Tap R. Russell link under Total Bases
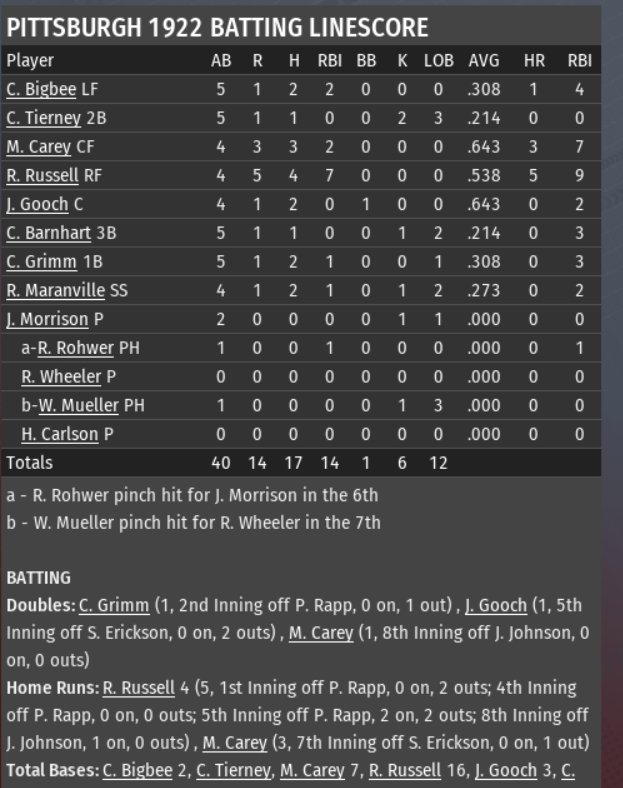Viewport: 623px width, 788px height. coord(405,770)
